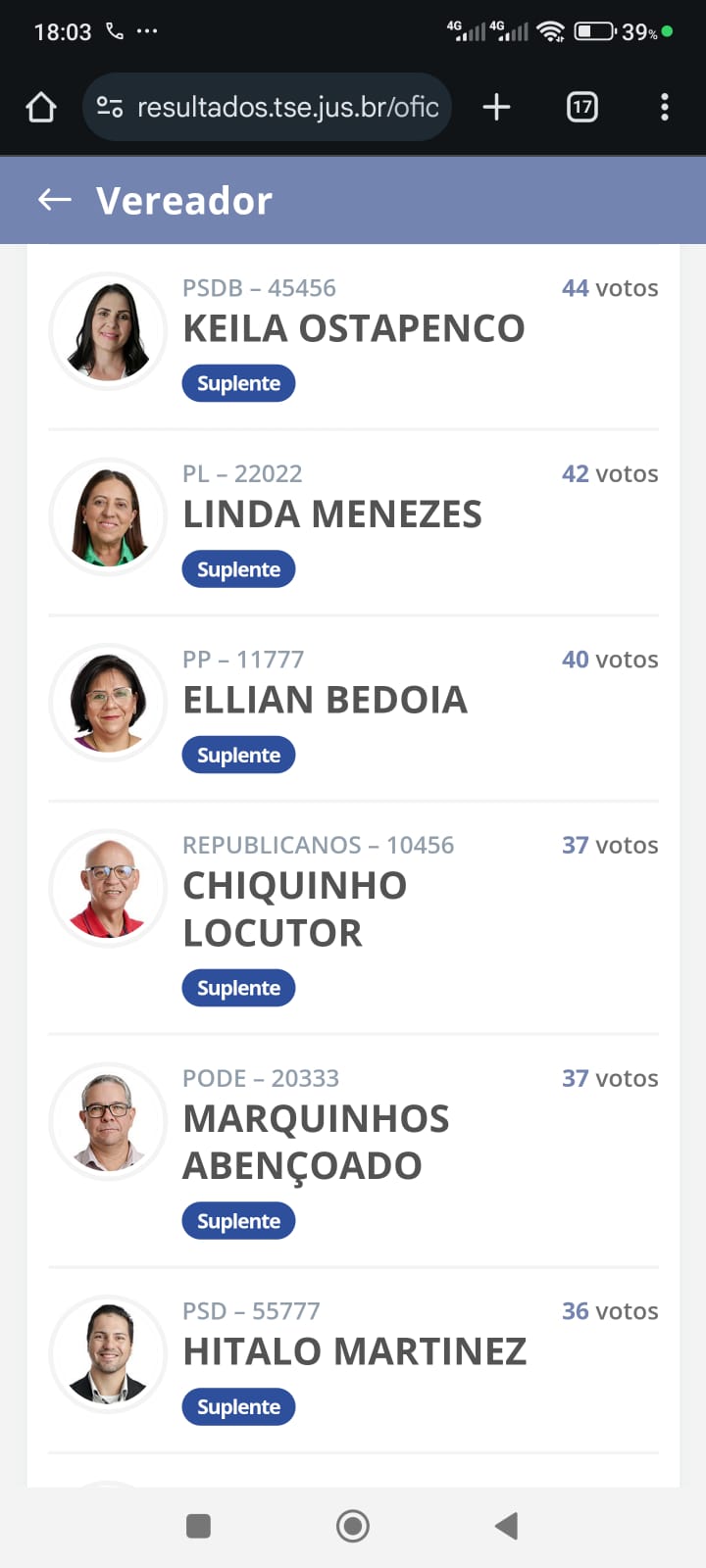Open Marquinhos Abençoado's entry
This screenshot has width=706, height=1568.
(x=316, y=1142)
